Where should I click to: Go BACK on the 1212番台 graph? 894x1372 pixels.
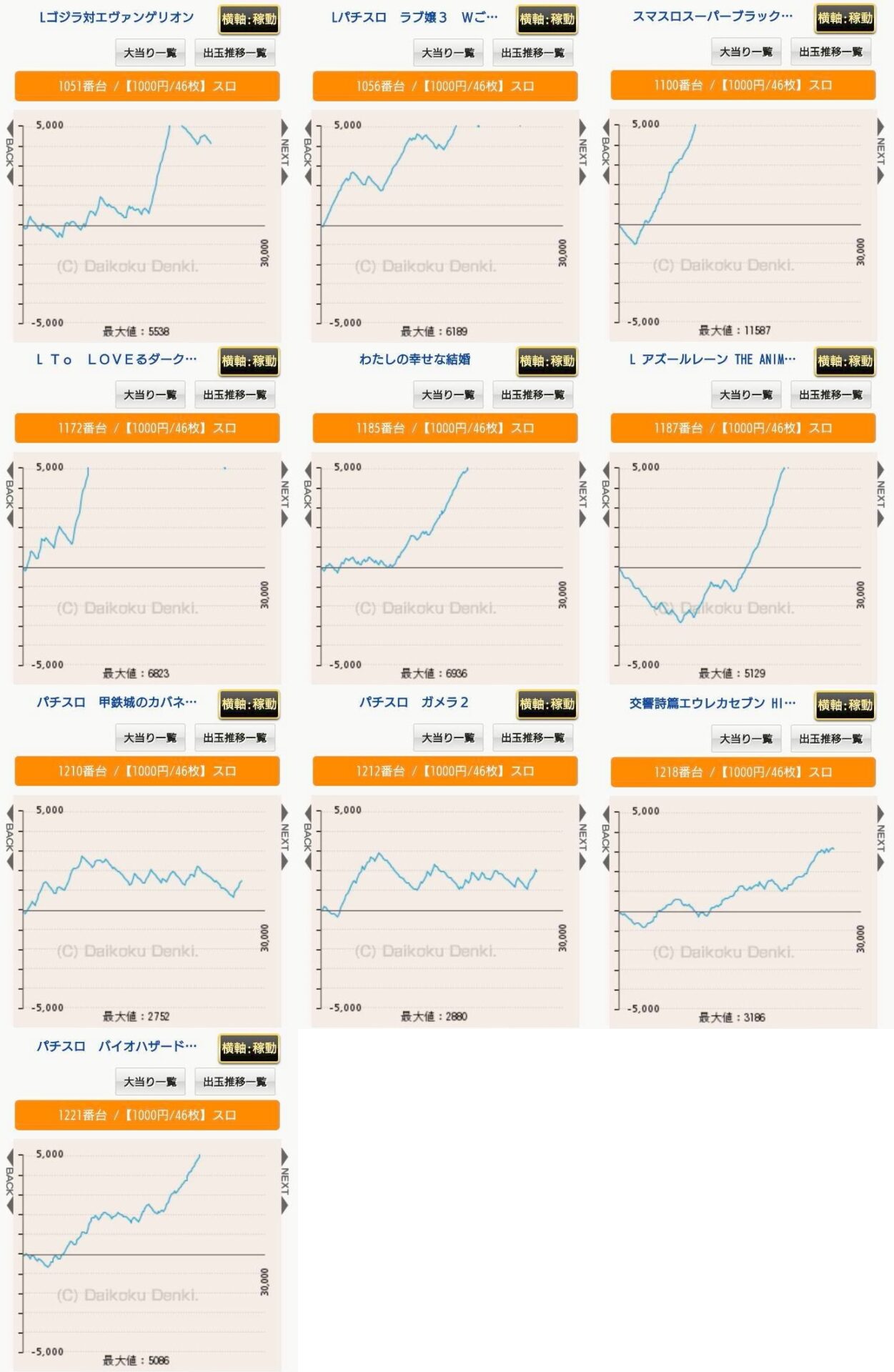tap(308, 837)
